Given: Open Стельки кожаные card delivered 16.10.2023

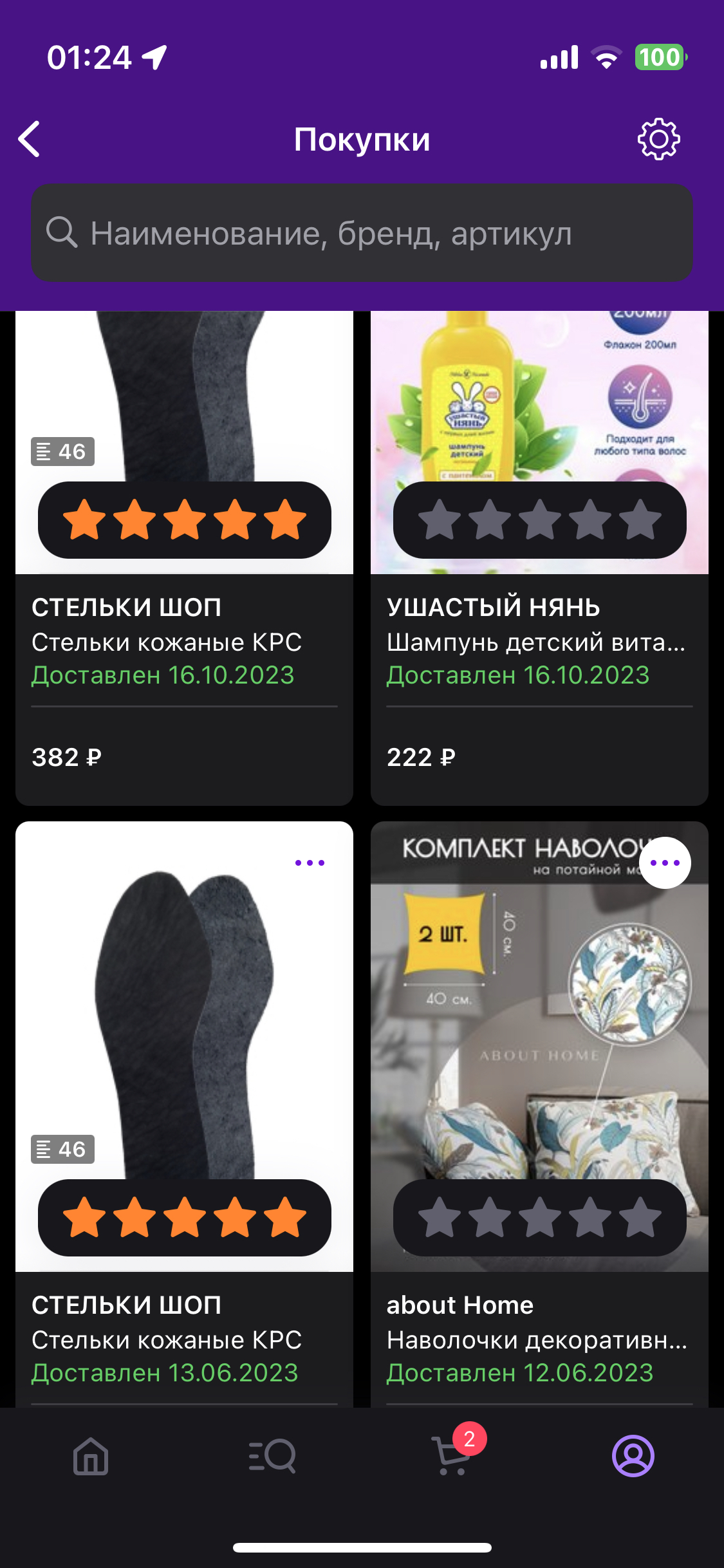Looking at the screenshot, I should [184, 559].
